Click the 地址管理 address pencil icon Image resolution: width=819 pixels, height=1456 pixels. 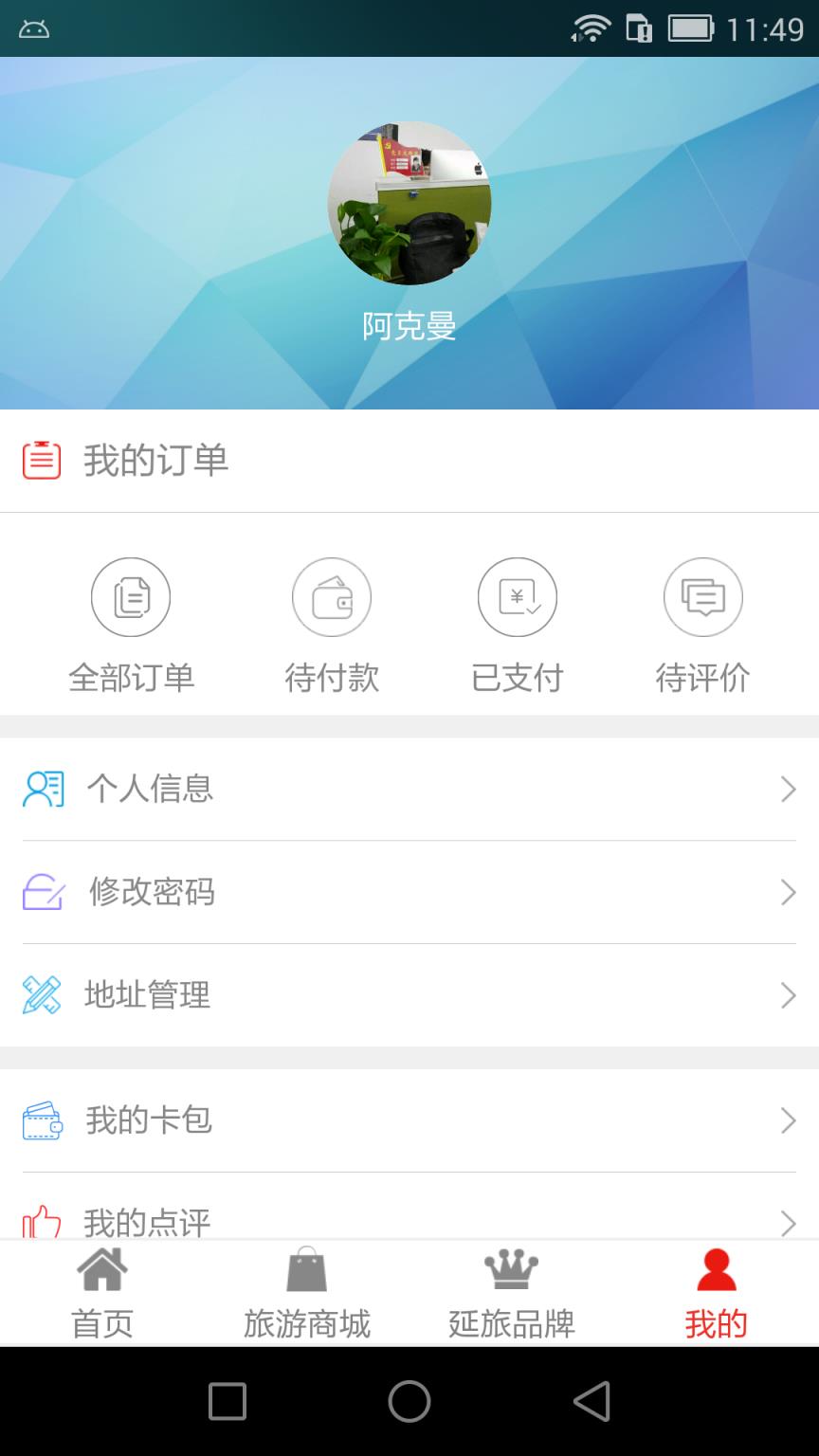42,995
